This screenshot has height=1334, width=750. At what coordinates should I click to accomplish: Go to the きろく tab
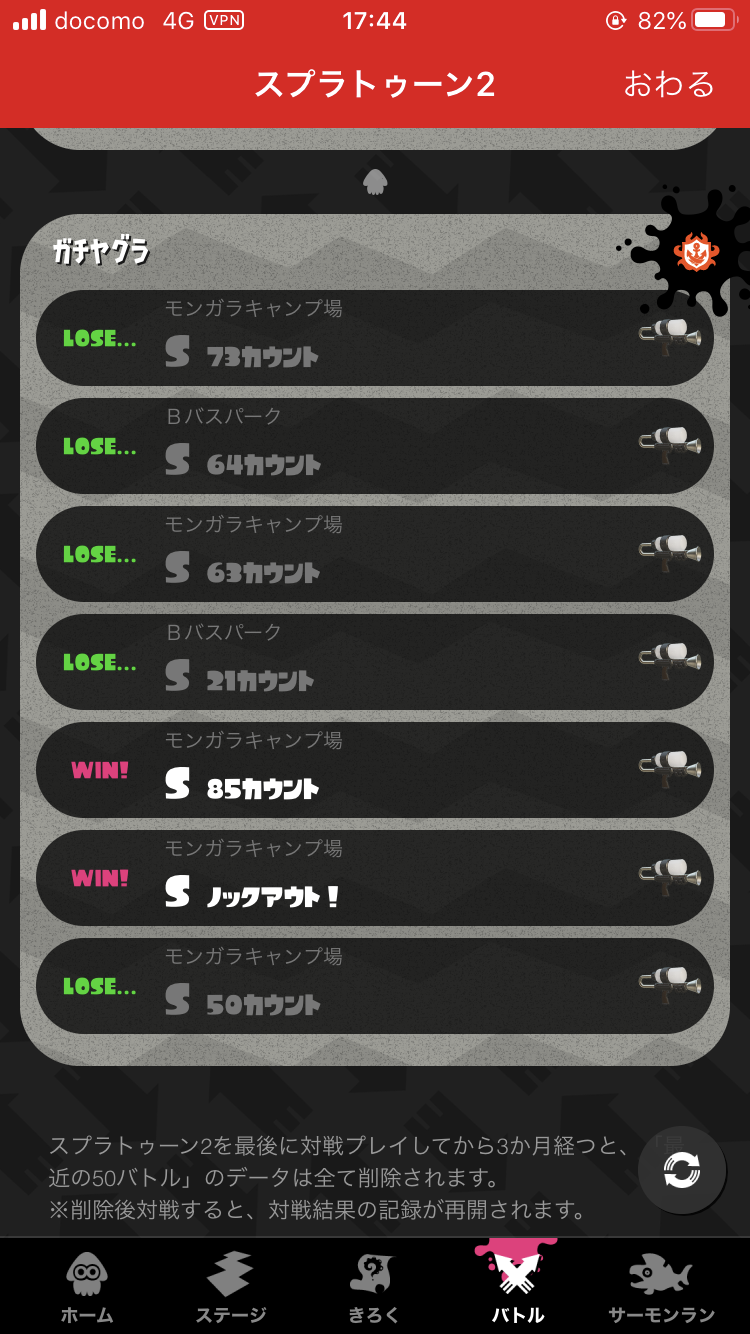[x=374, y=1288]
